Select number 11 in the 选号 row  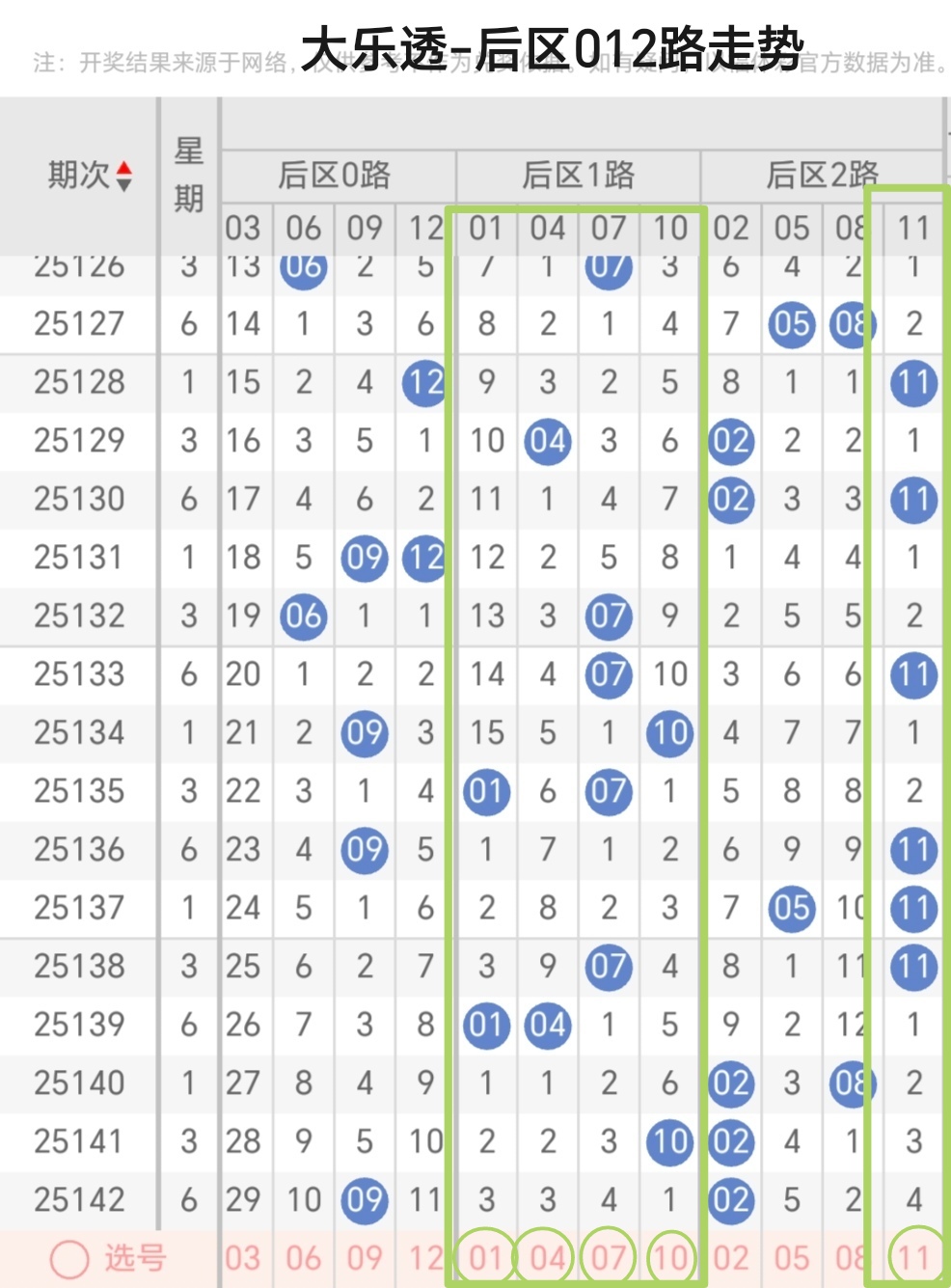point(913,1258)
